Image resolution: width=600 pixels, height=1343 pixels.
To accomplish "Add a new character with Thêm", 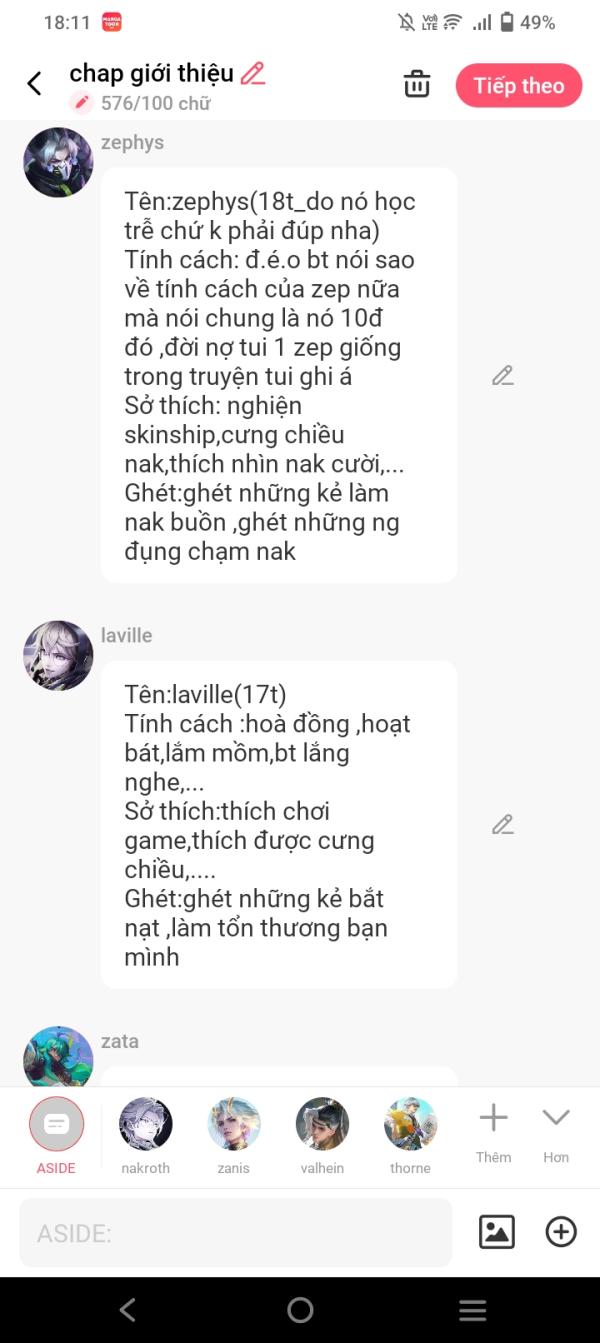I will coord(494,1130).
